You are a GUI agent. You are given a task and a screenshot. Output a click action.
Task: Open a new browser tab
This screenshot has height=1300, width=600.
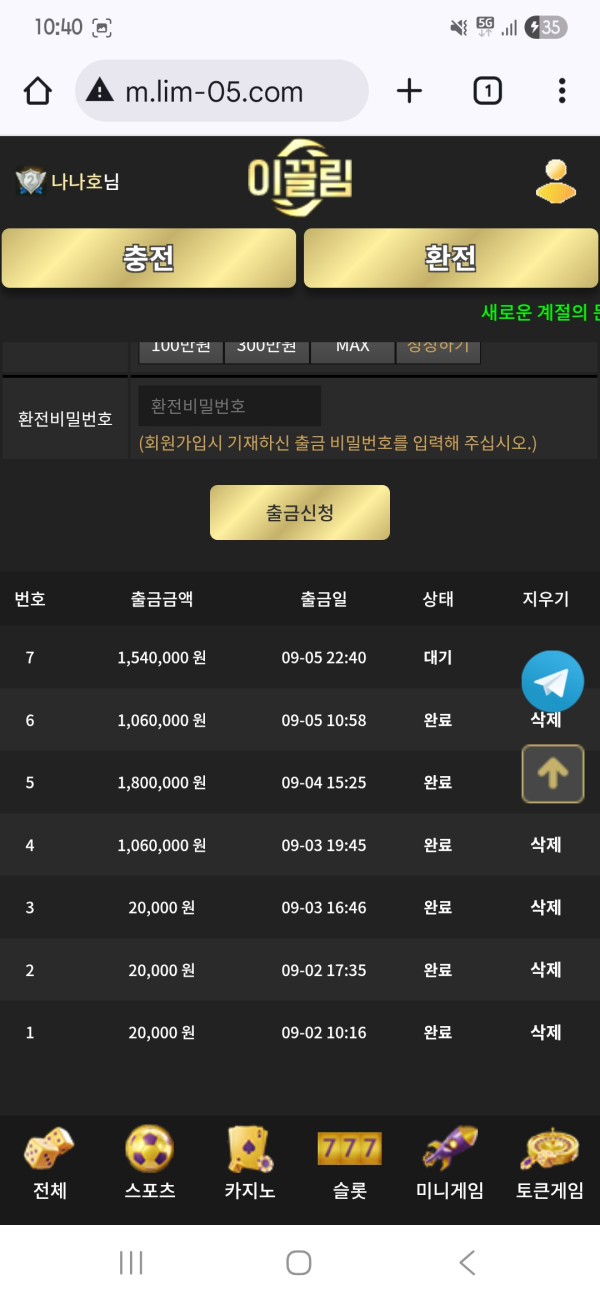click(x=409, y=92)
